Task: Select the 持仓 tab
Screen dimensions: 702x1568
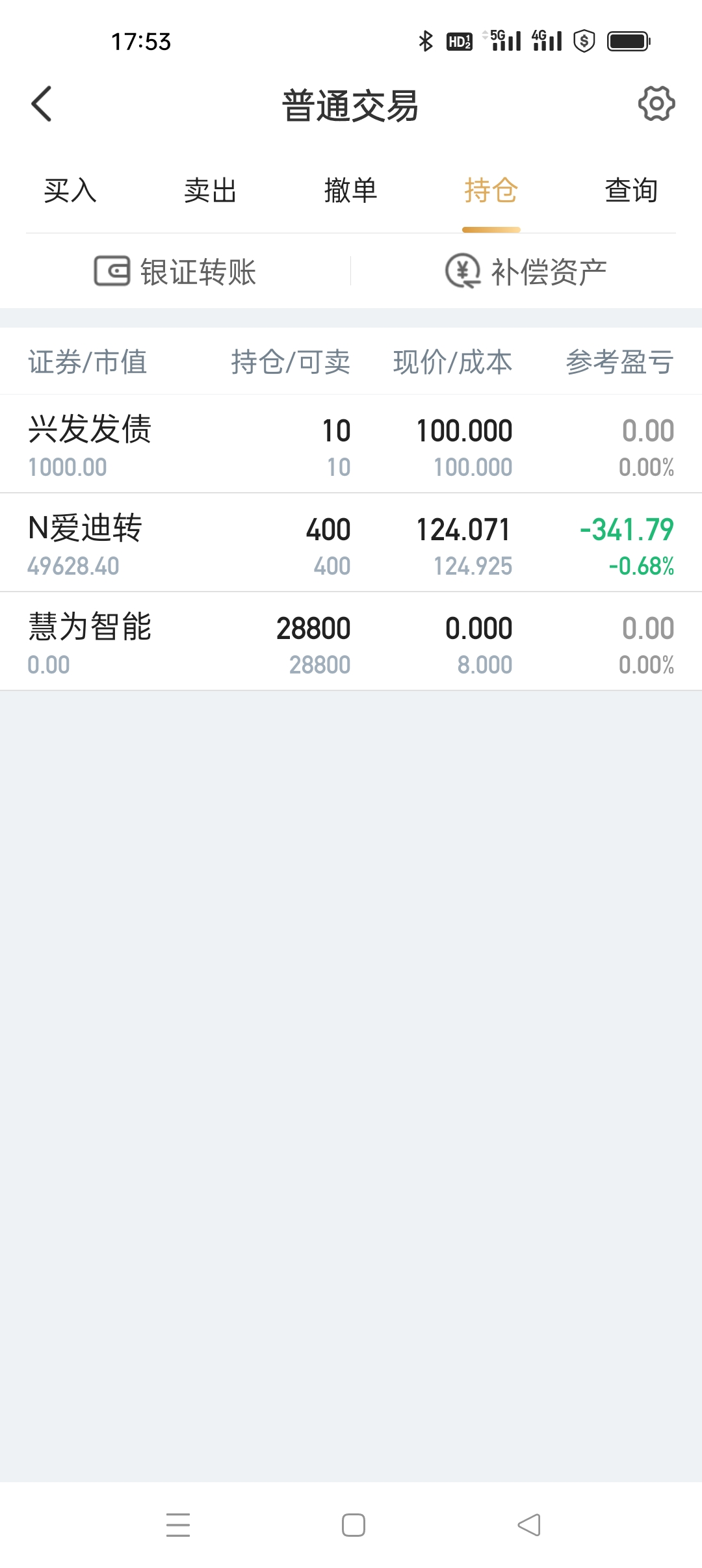Action: (491, 191)
